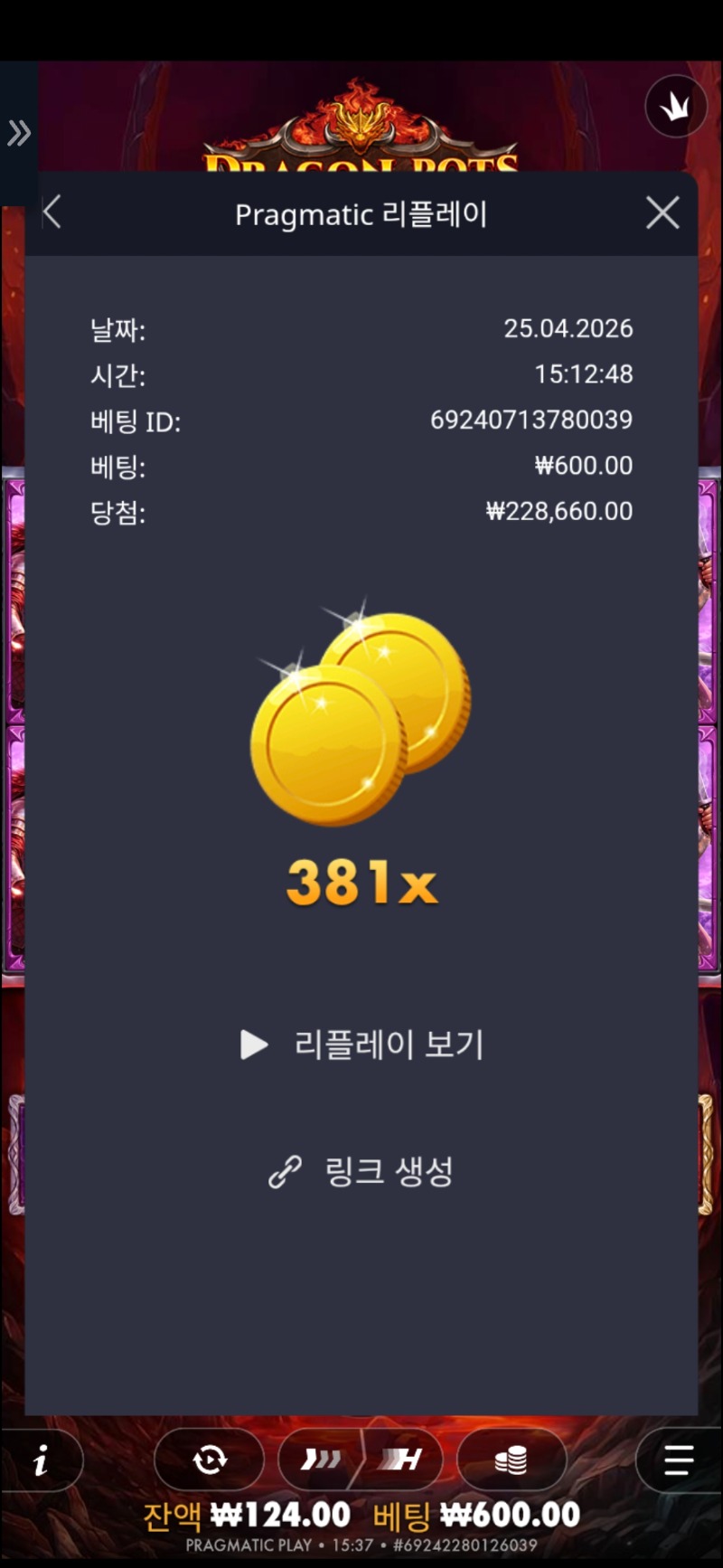Enable quick spin mode

pyautogui.click(x=321, y=1459)
